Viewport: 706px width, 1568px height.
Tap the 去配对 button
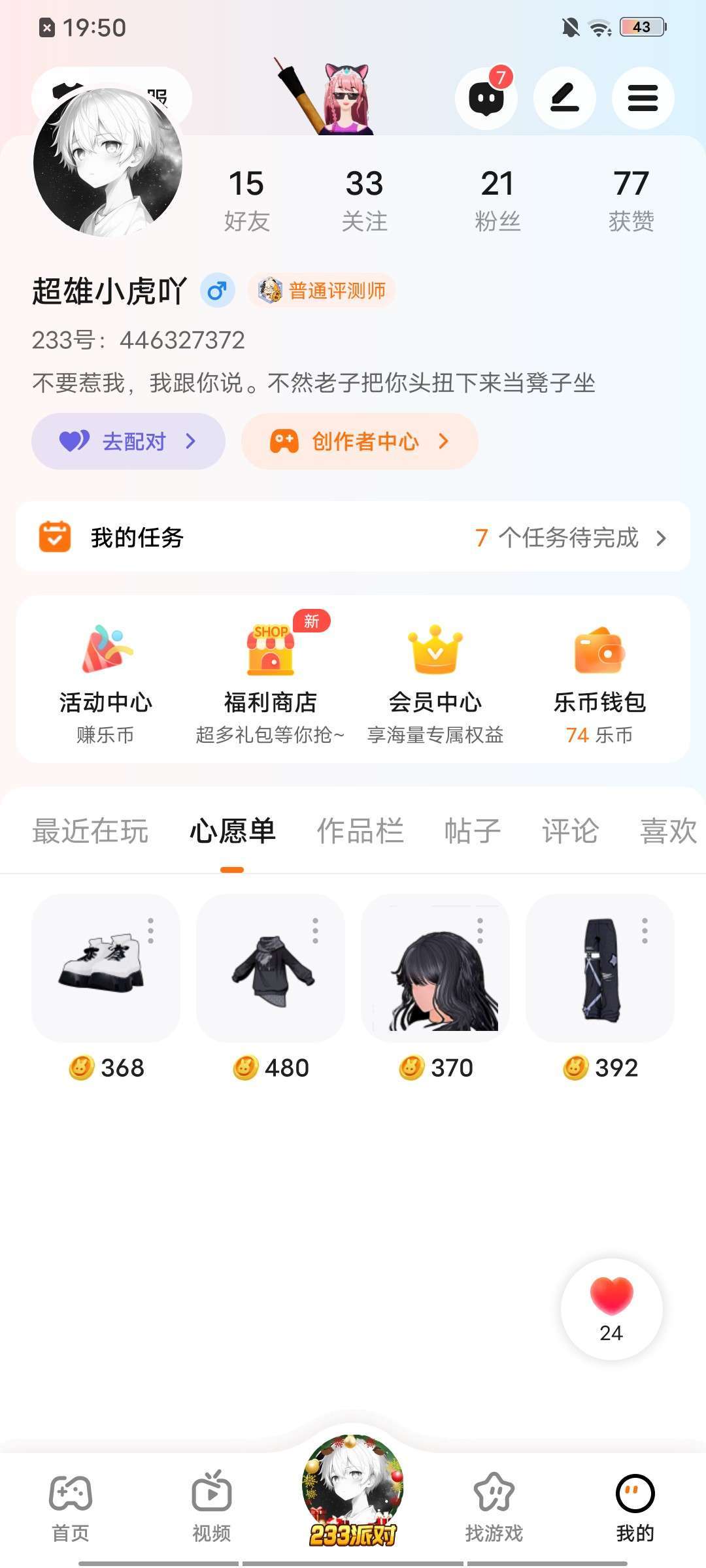pos(128,442)
